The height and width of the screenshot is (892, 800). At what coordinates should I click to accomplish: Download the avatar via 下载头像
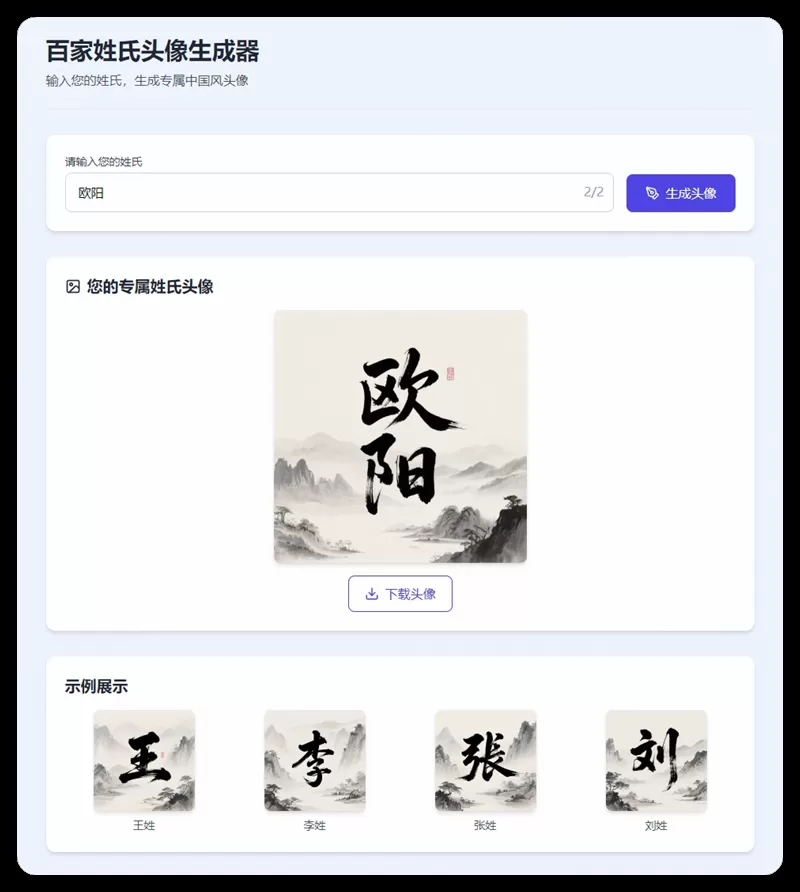pyautogui.click(x=400, y=593)
